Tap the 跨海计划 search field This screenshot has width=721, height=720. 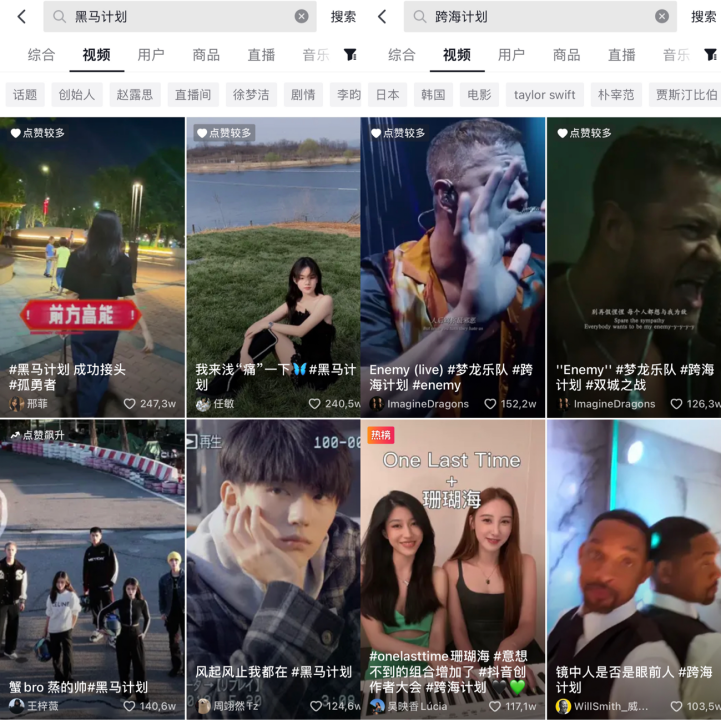[530, 16]
